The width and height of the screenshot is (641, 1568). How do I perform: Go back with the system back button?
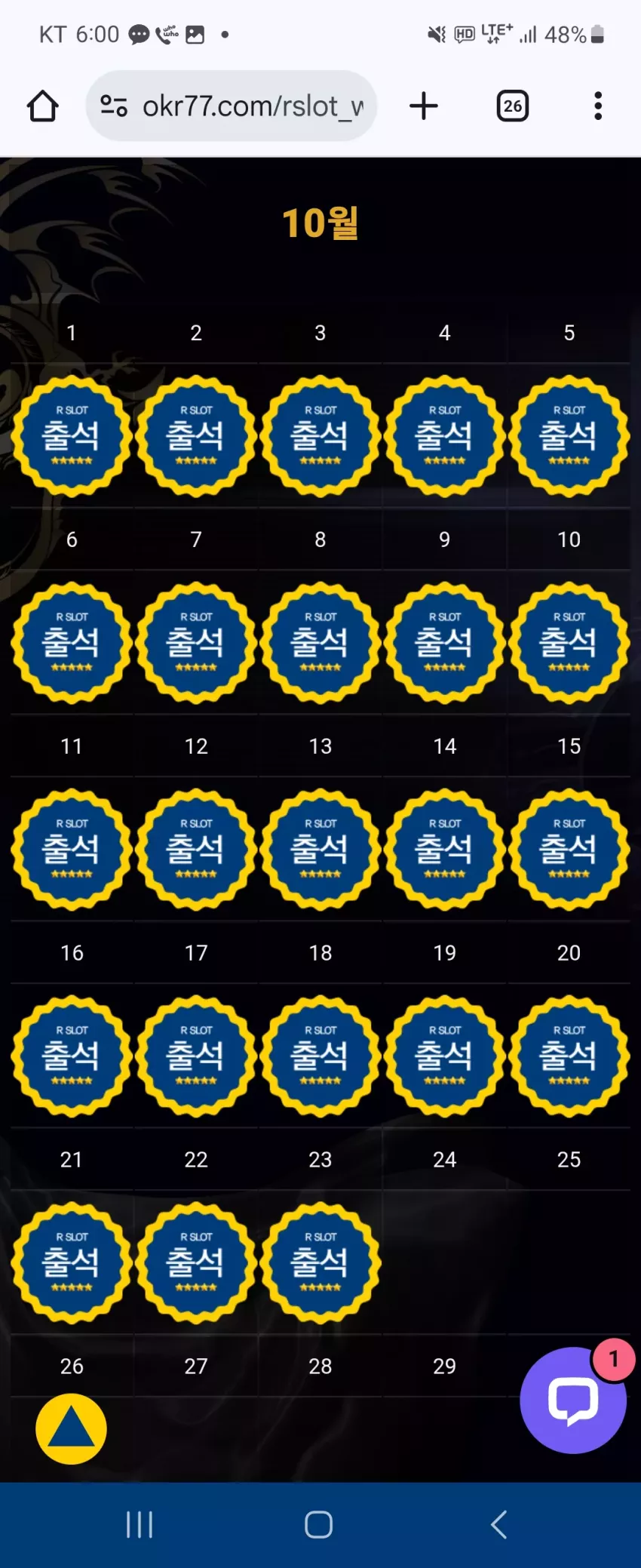click(498, 1525)
